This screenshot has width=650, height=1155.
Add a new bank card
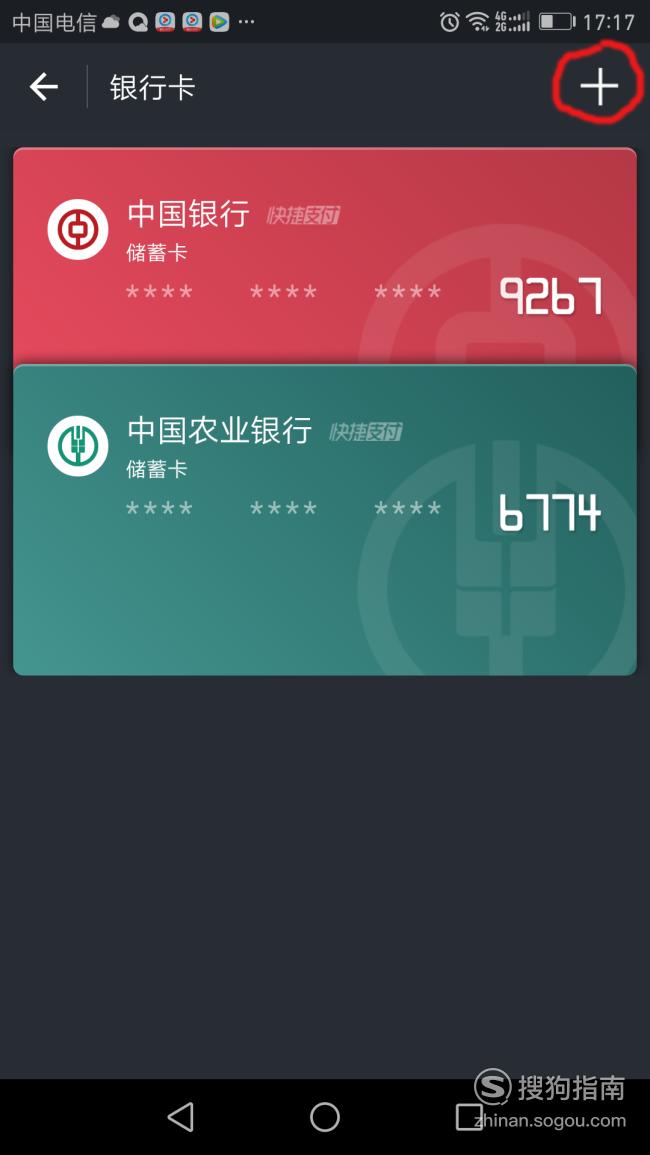[598, 87]
